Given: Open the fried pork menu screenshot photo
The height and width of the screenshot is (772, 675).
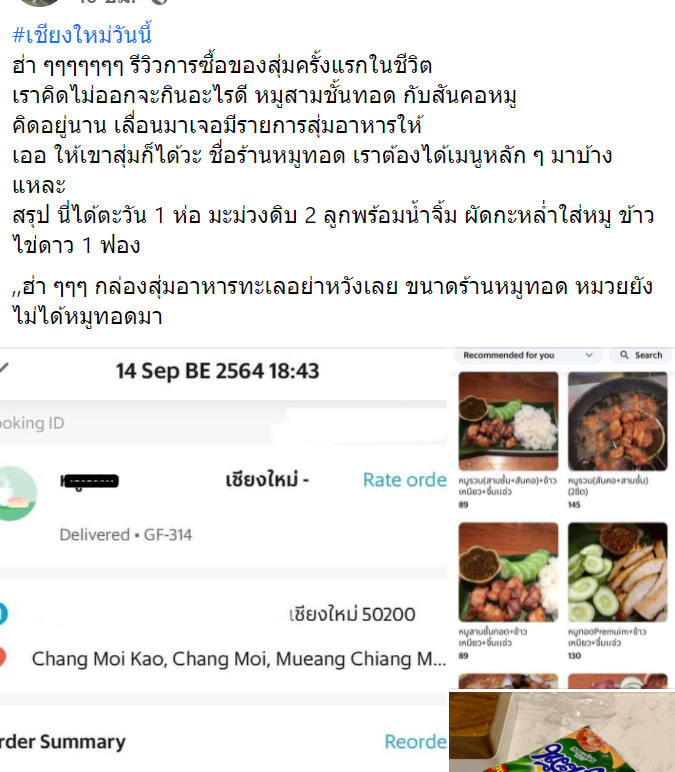Looking at the screenshot, I should (x=562, y=517).
